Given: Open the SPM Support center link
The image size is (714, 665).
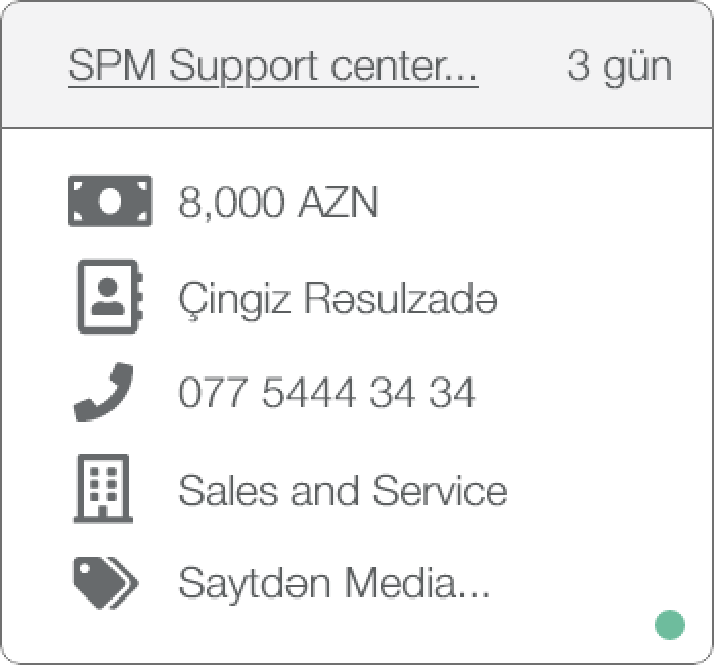Looking at the screenshot, I should 272,68.
